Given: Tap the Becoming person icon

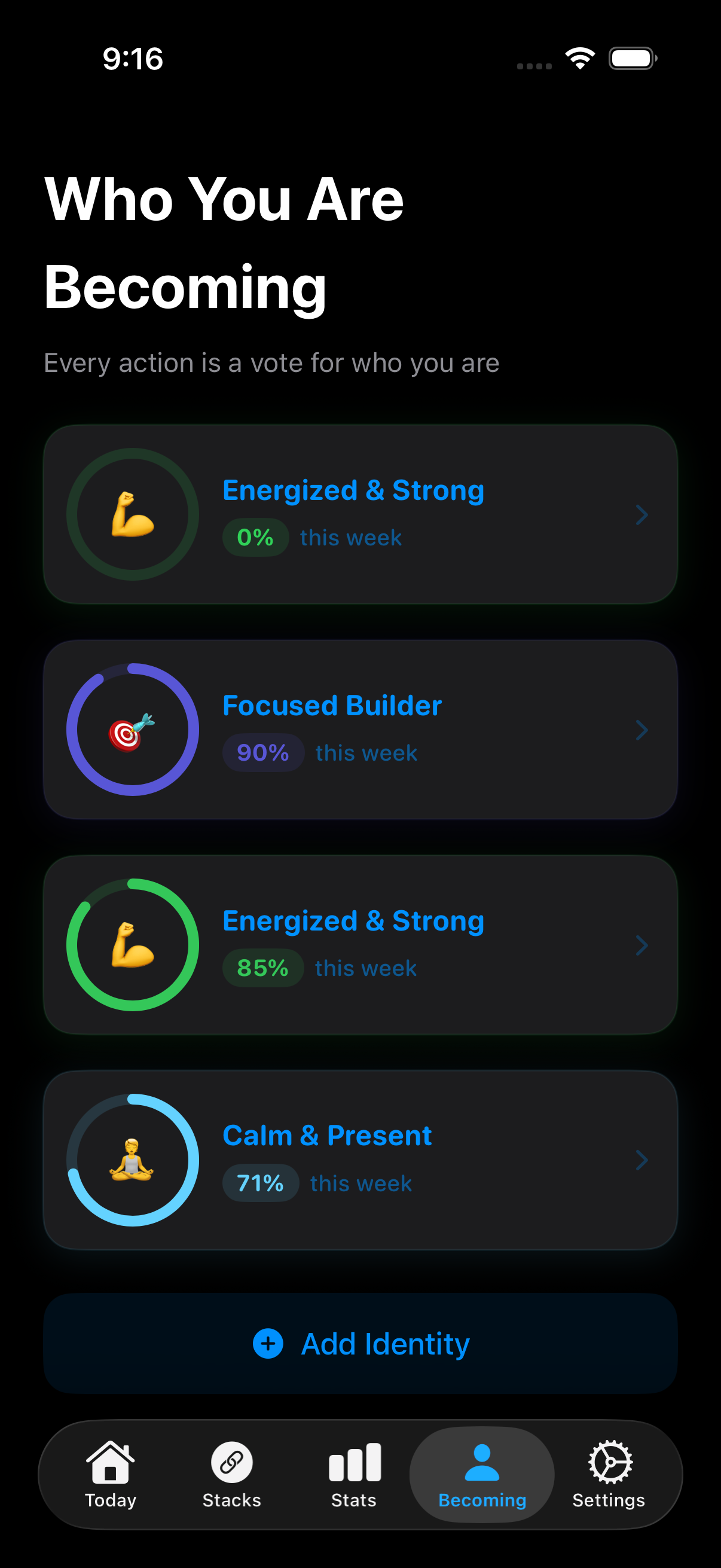Looking at the screenshot, I should tap(481, 1457).
